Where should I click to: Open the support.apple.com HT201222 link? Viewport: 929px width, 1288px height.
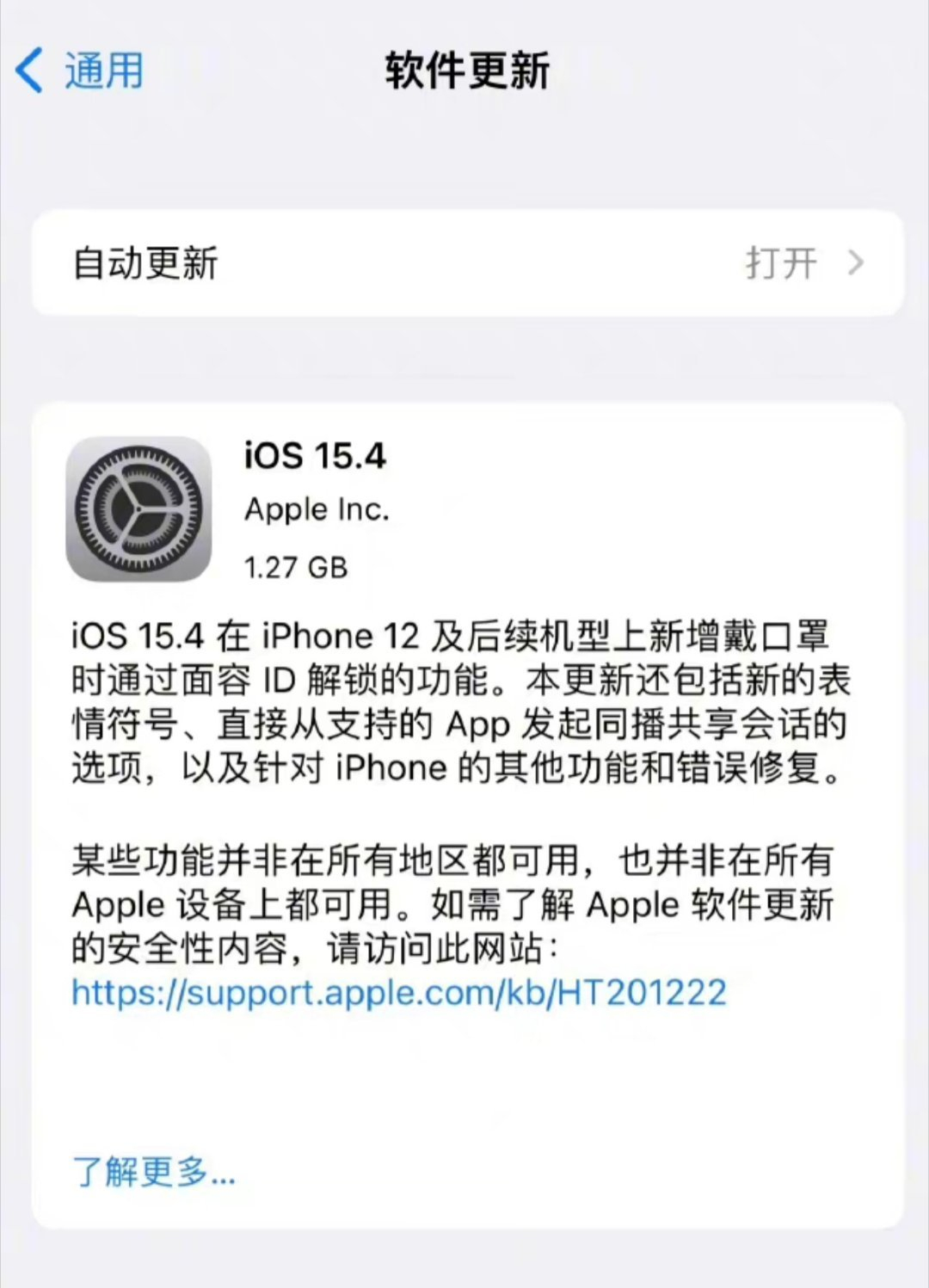[x=398, y=993]
